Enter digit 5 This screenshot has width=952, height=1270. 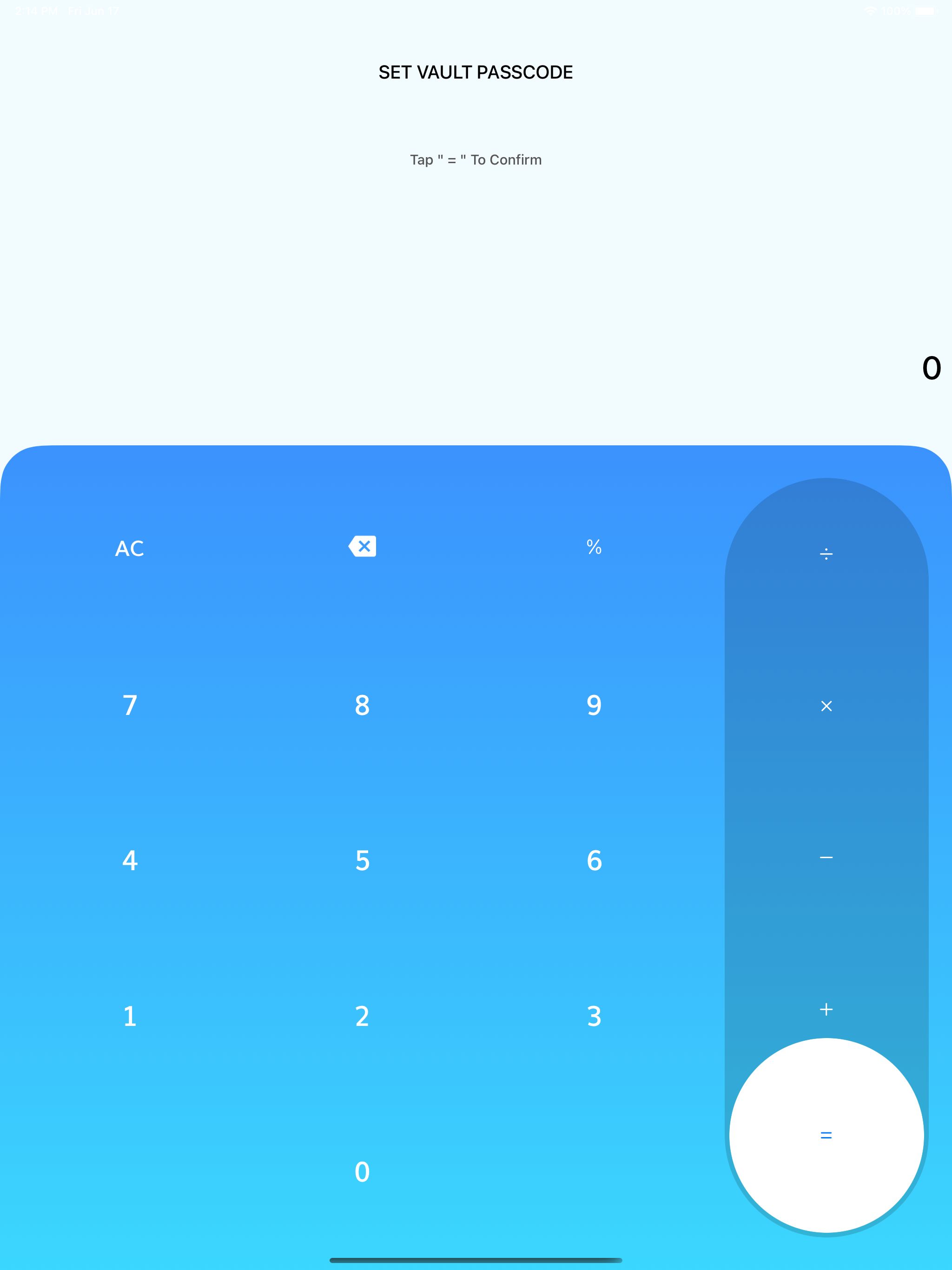pyautogui.click(x=362, y=860)
